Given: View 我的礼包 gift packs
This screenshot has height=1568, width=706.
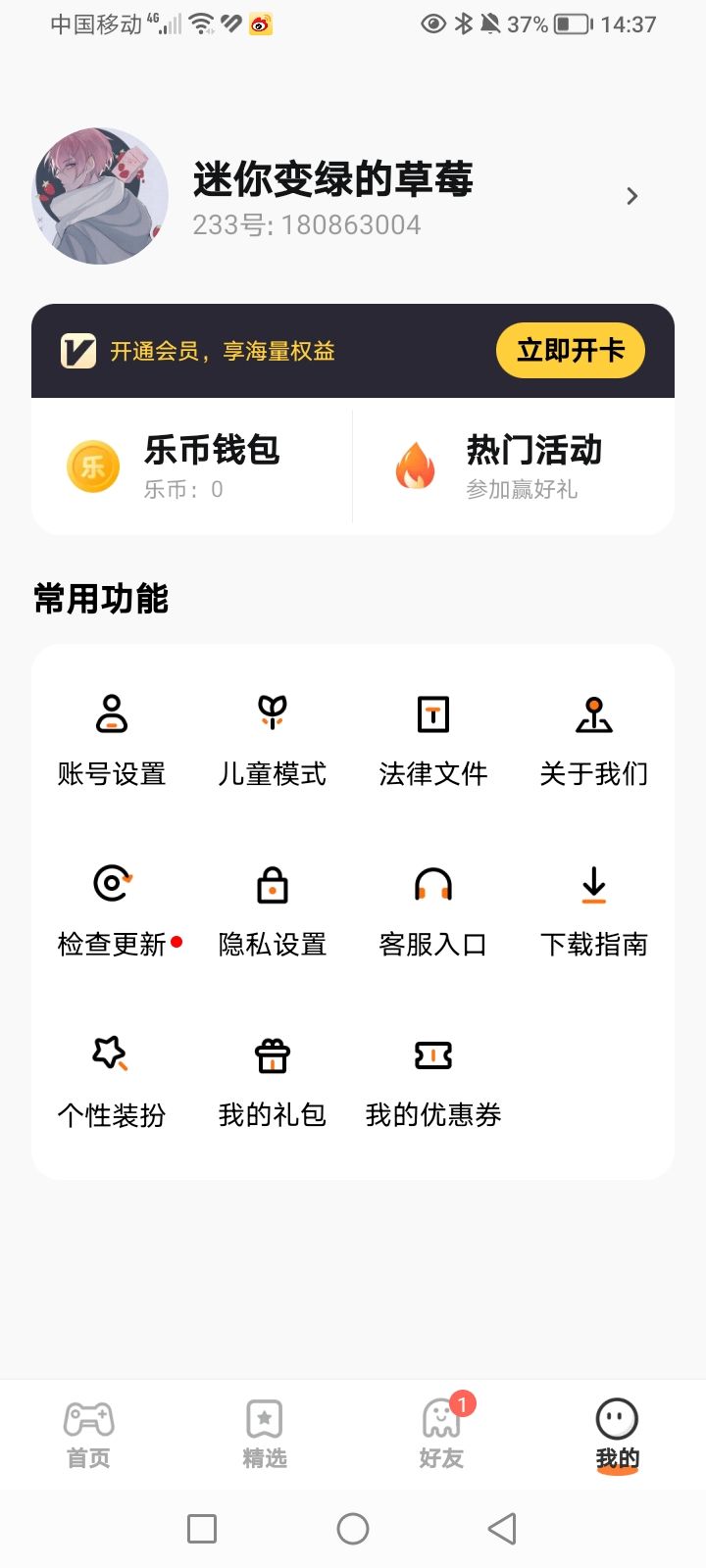Looking at the screenshot, I should [x=272, y=1081].
